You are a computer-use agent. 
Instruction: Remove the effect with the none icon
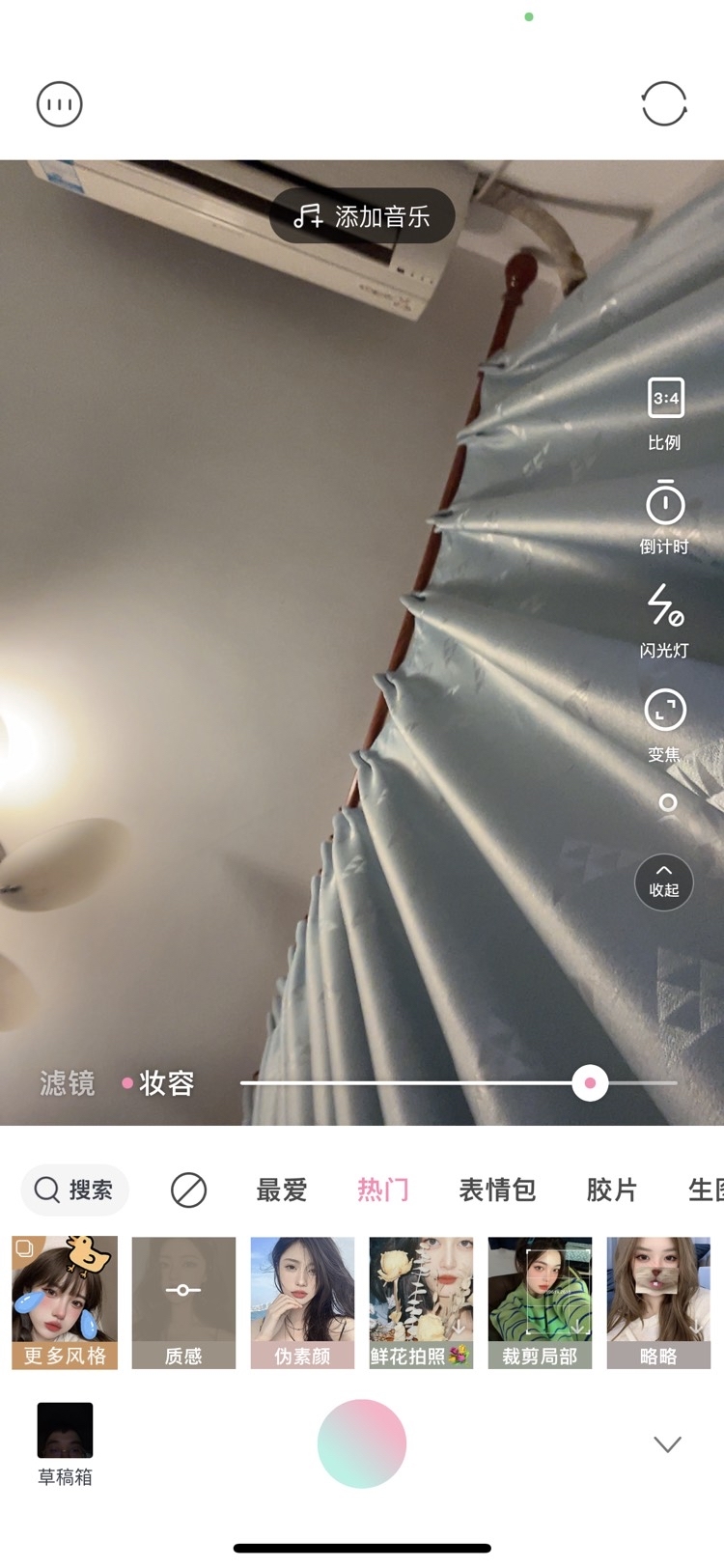pyautogui.click(x=188, y=1190)
